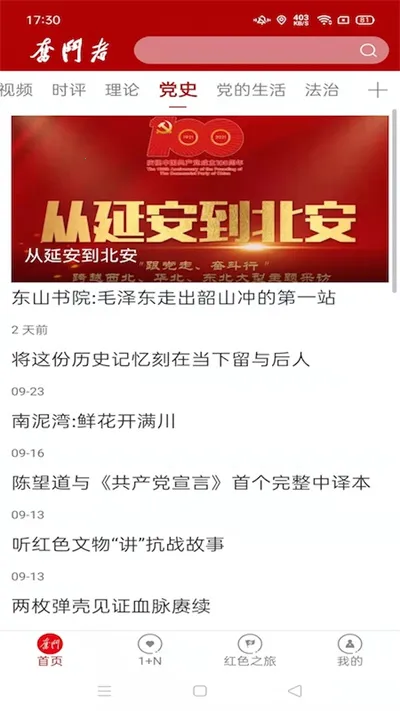The image size is (400, 711).
Task: Go to the 1+N bottom tab
Action: [150, 650]
